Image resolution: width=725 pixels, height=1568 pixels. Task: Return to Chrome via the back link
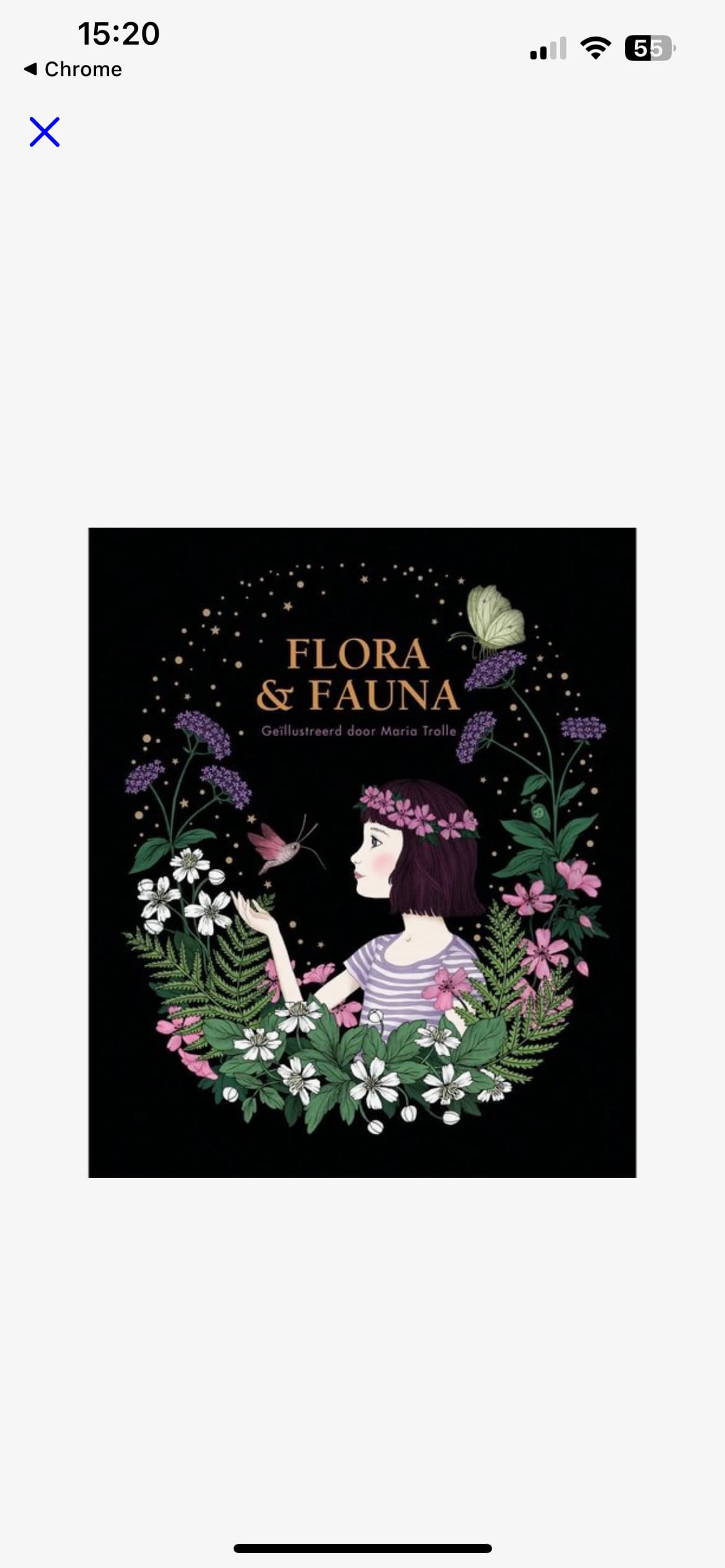(72, 69)
